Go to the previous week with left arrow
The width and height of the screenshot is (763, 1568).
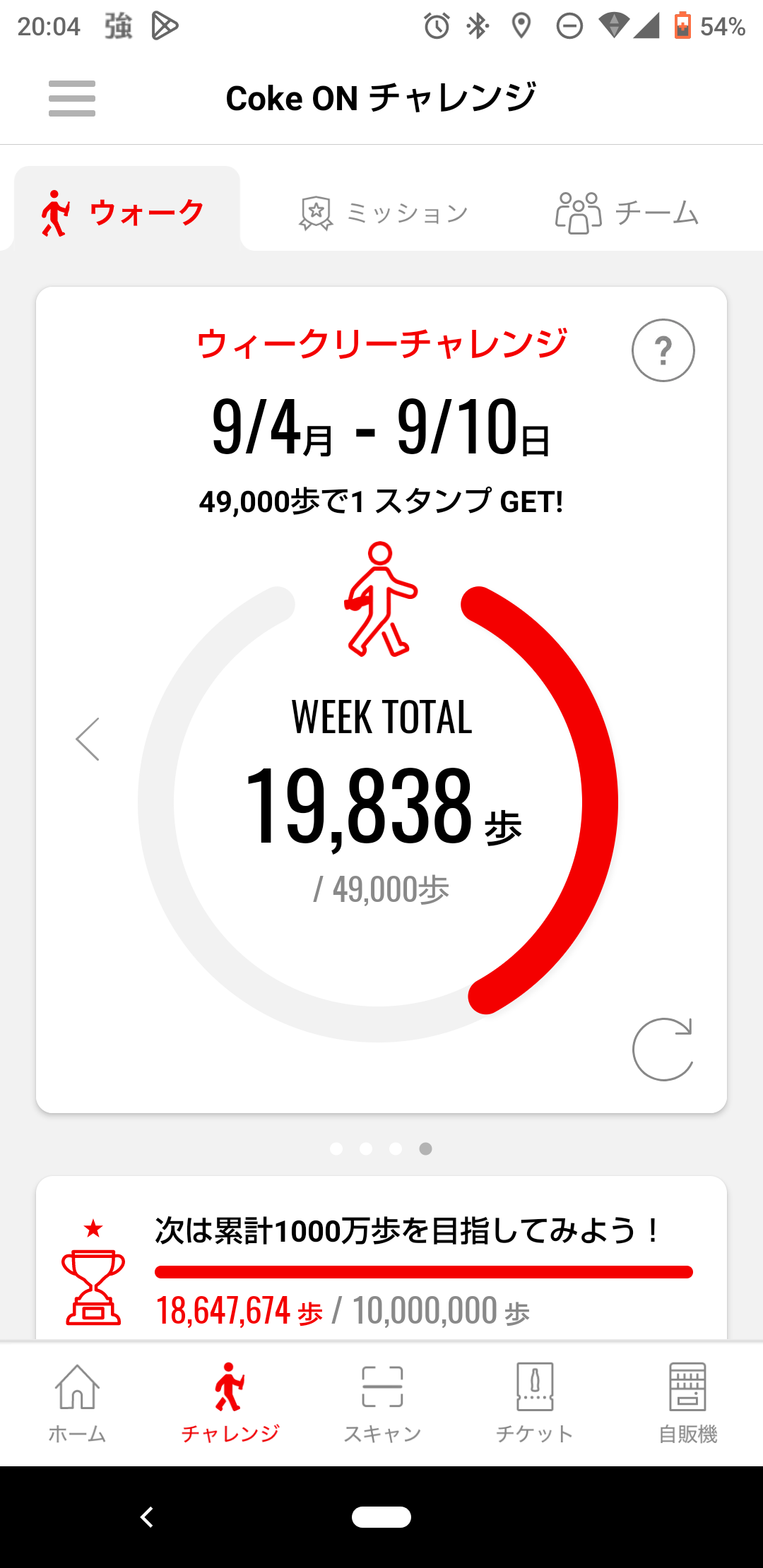pyautogui.click(x=88, y=740)
